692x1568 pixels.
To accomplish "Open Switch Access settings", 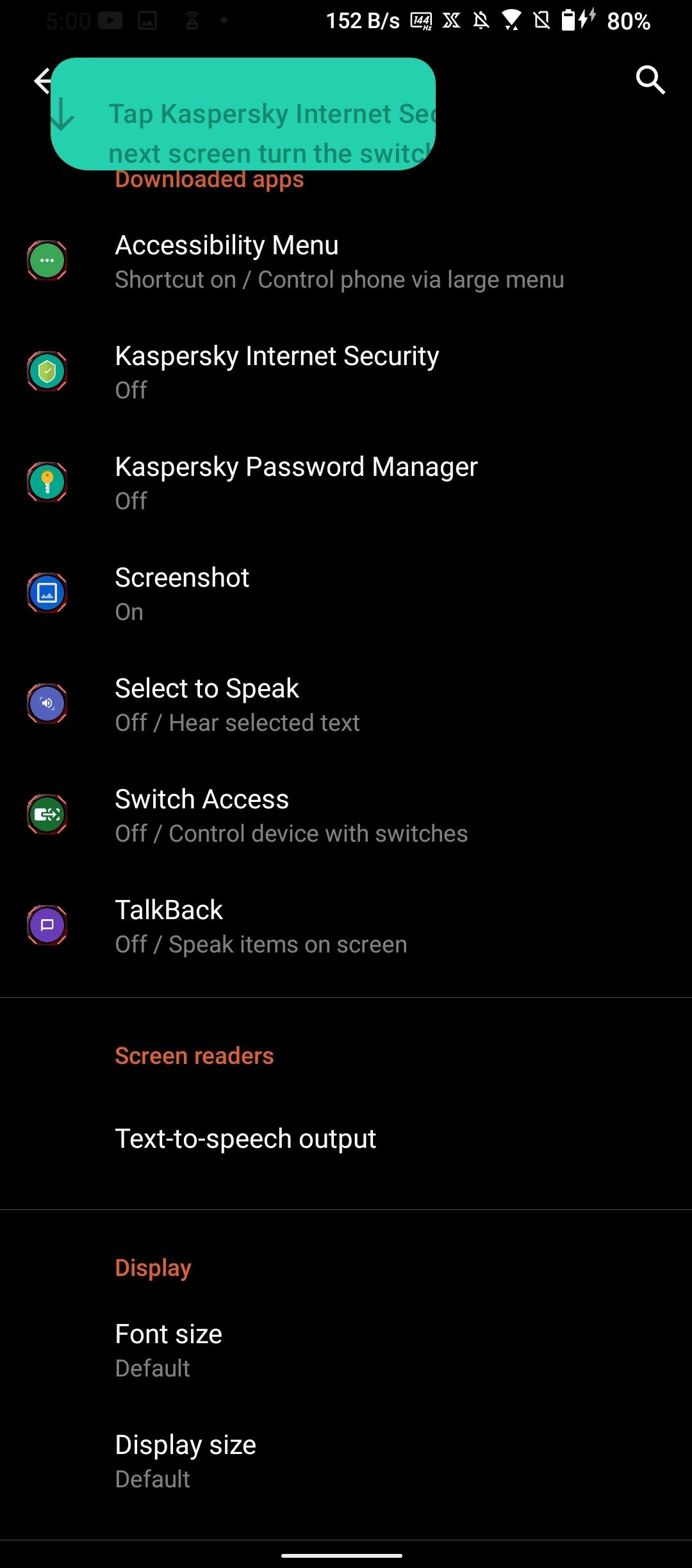I will coord(346,815).
